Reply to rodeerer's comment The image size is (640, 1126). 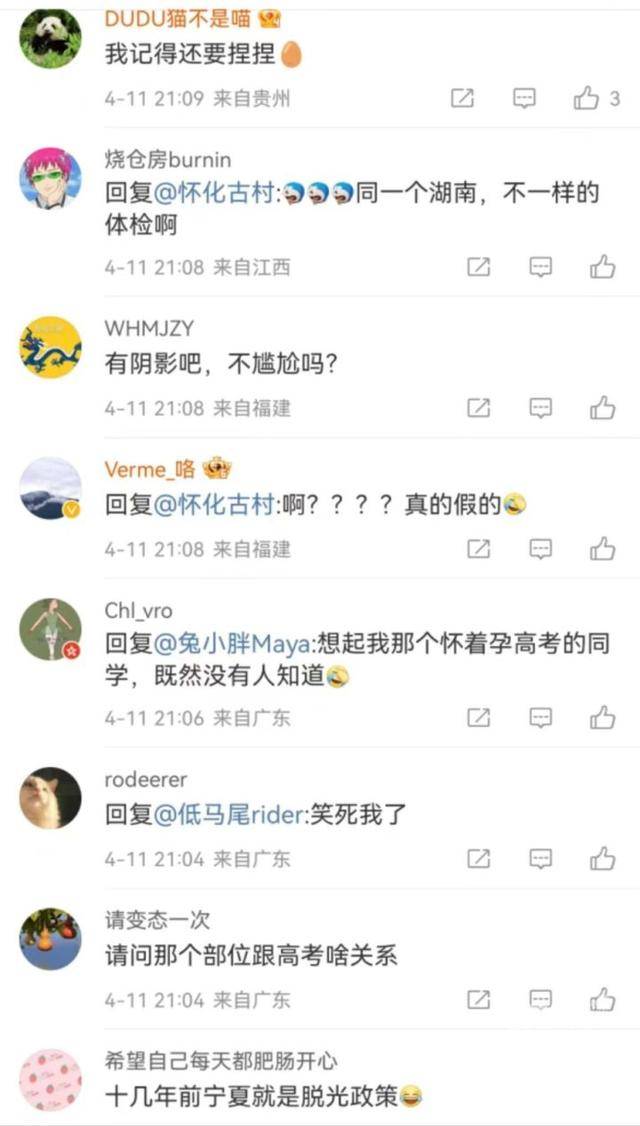click(541, 859)
